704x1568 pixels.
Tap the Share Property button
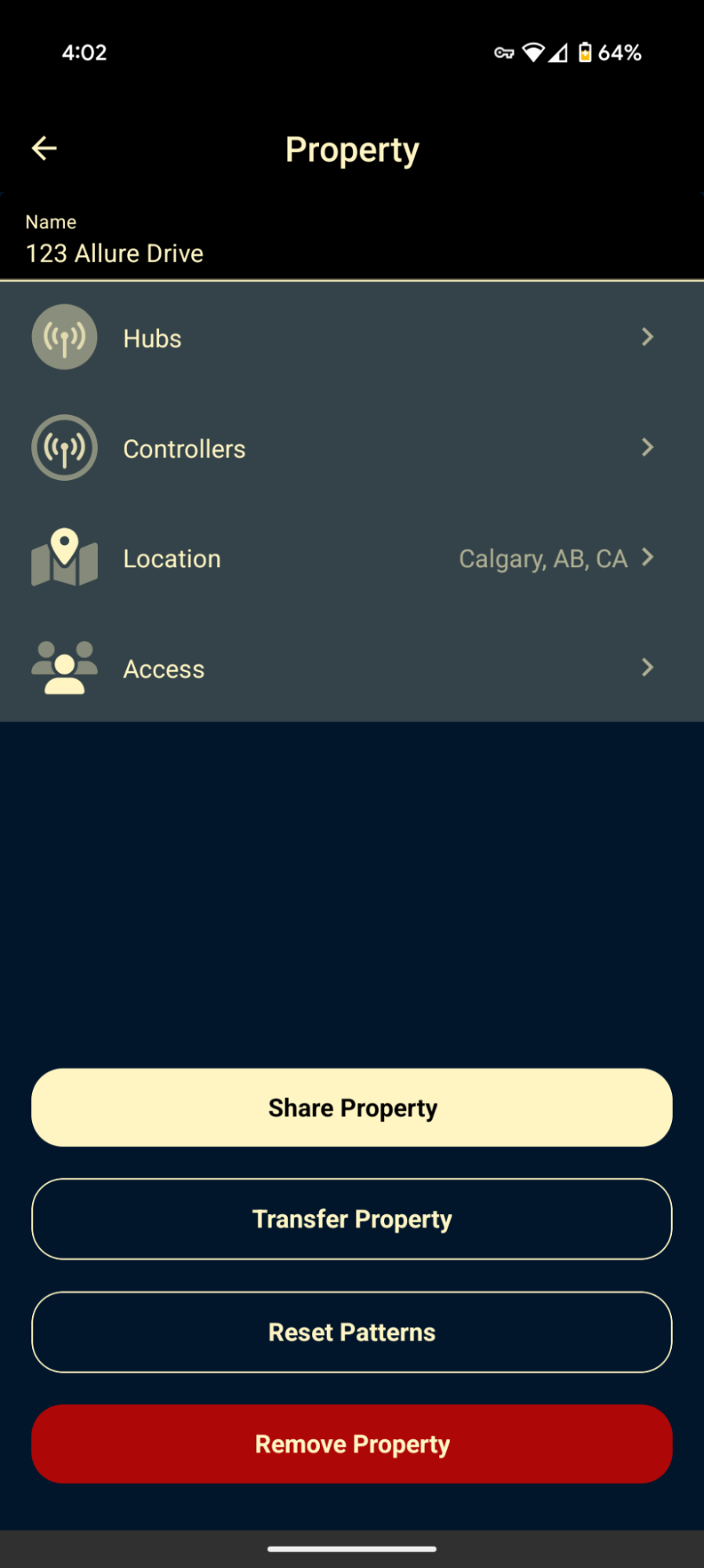pos(351,1108)
